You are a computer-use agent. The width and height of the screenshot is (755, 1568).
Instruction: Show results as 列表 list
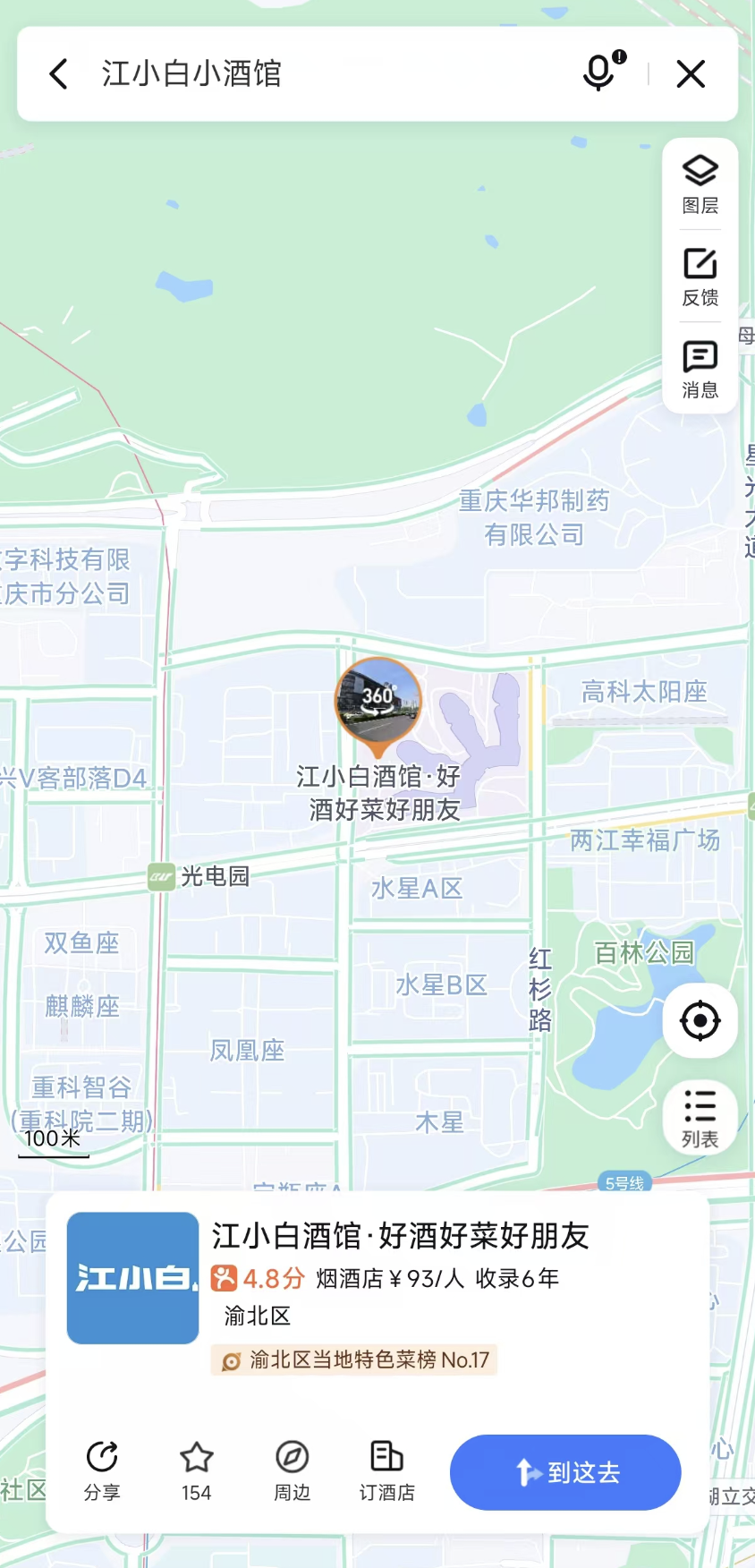tap(700, 1117)
